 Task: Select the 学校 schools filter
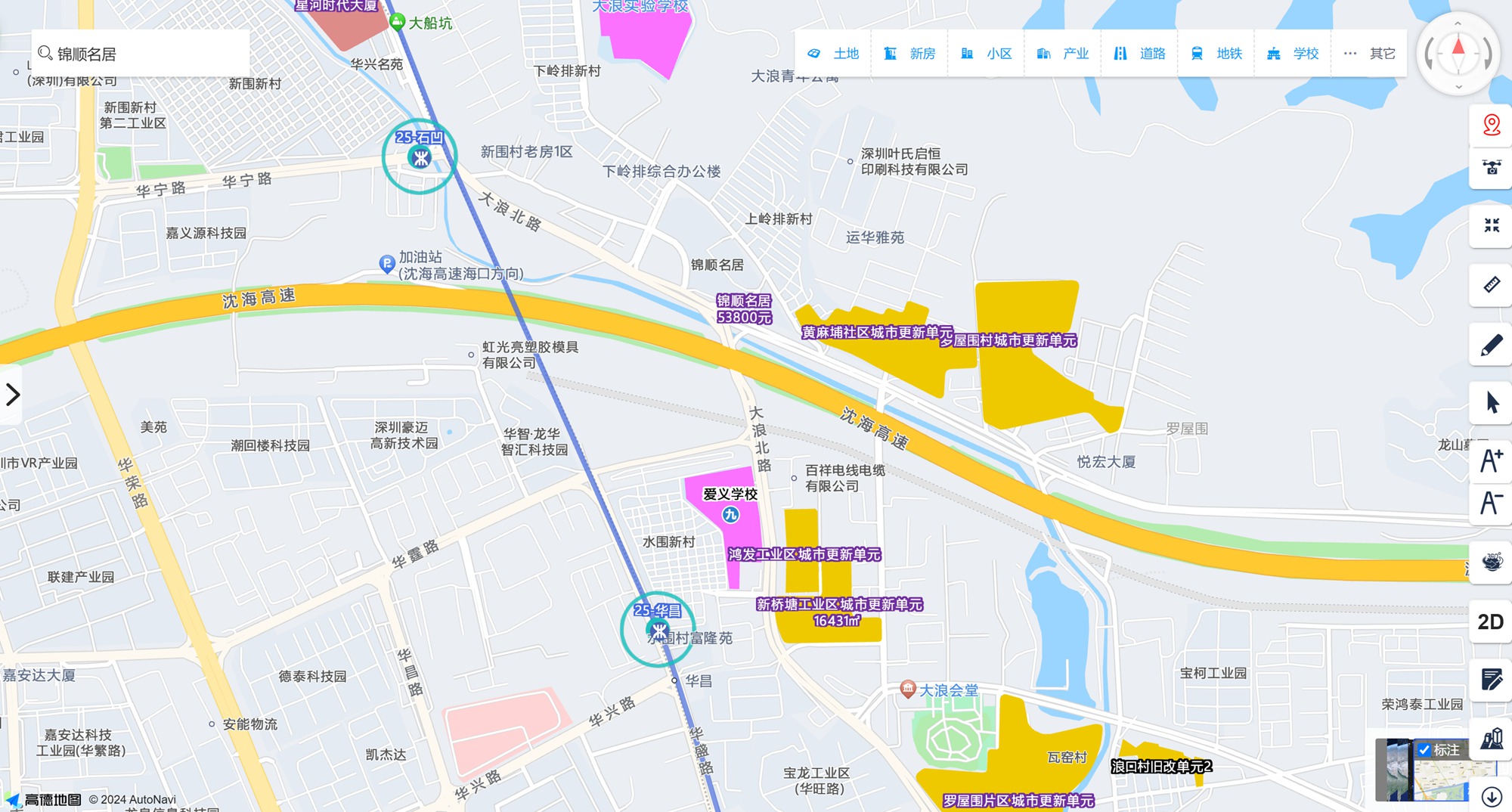click(x=1293, y=54)
